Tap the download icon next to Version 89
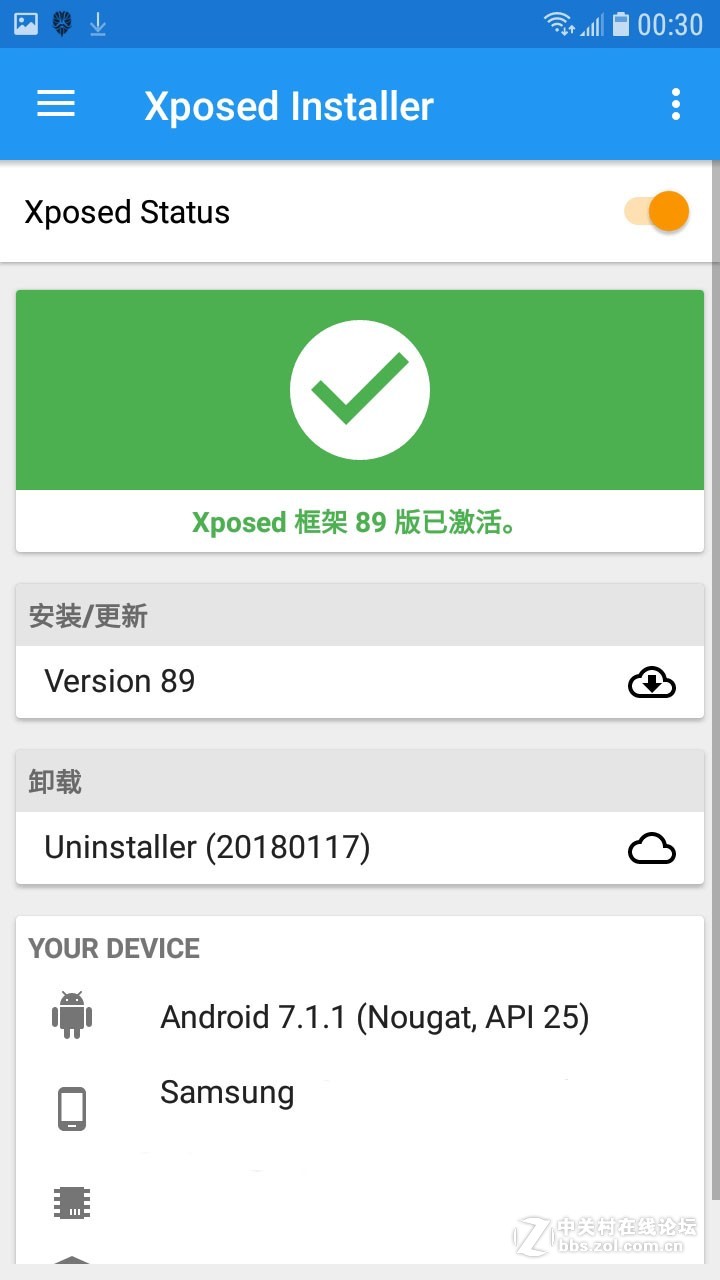The image size is (720, 1280). 651,682
